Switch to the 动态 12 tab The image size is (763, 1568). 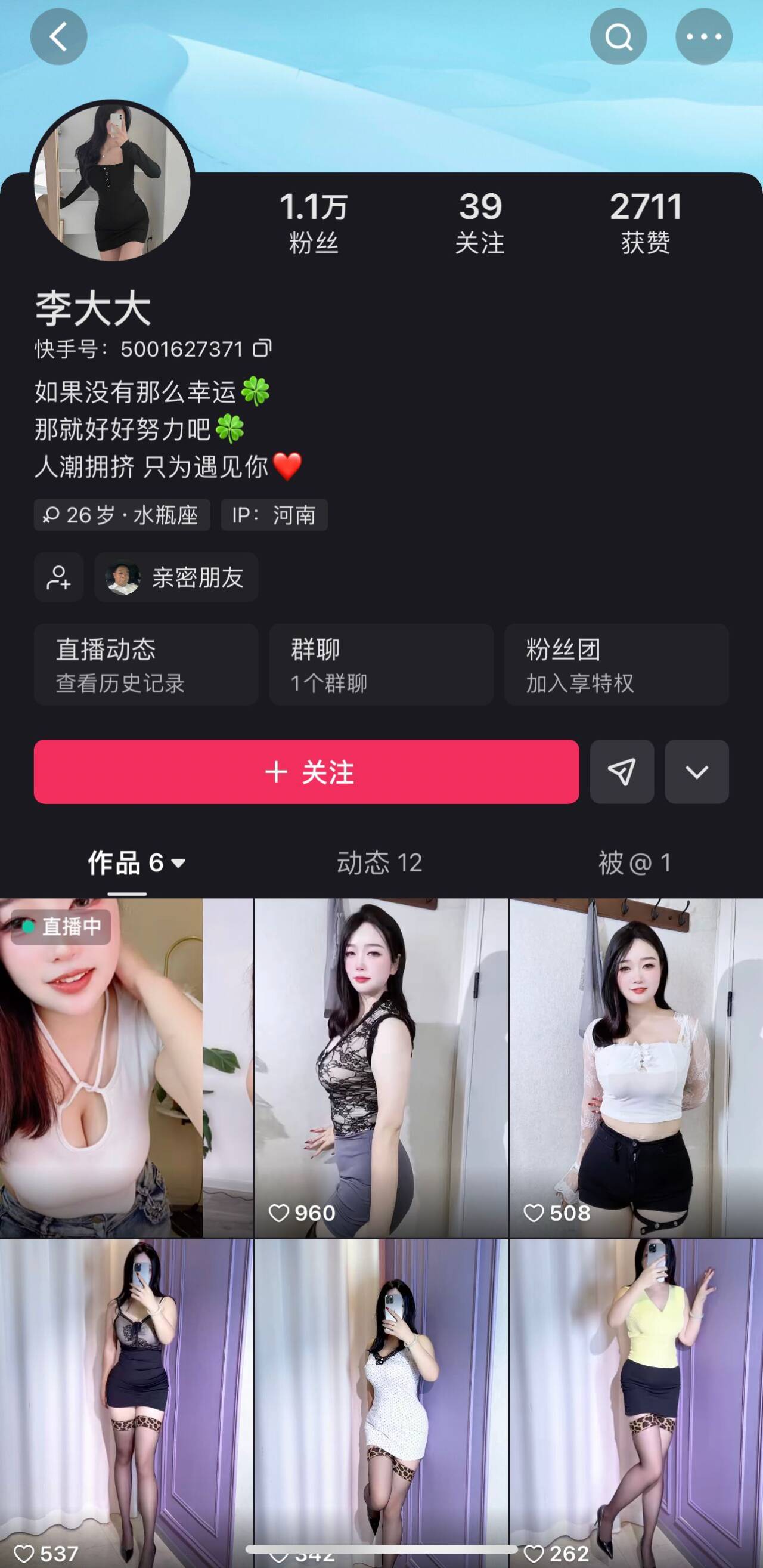380,862
